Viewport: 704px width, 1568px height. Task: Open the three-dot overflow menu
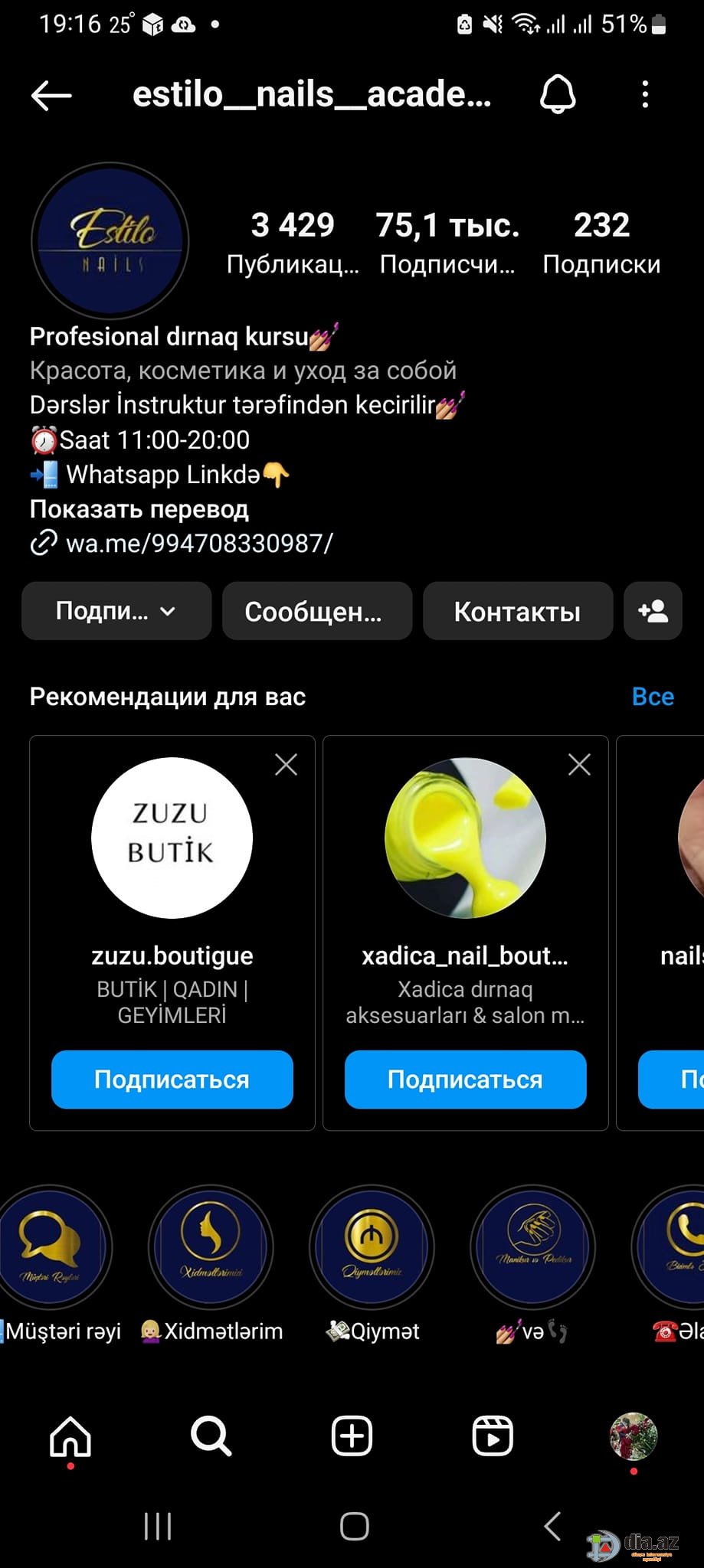(x=645, y=94)
